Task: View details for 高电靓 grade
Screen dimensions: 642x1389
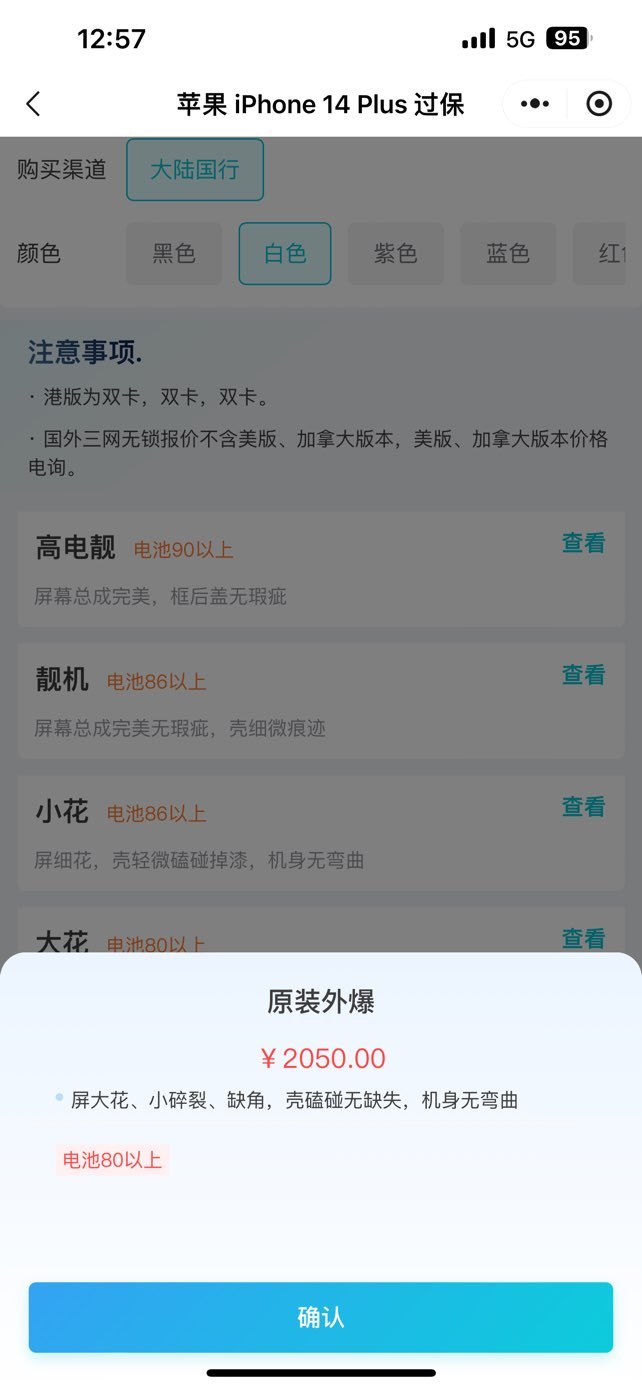Action: pos(583,543)
